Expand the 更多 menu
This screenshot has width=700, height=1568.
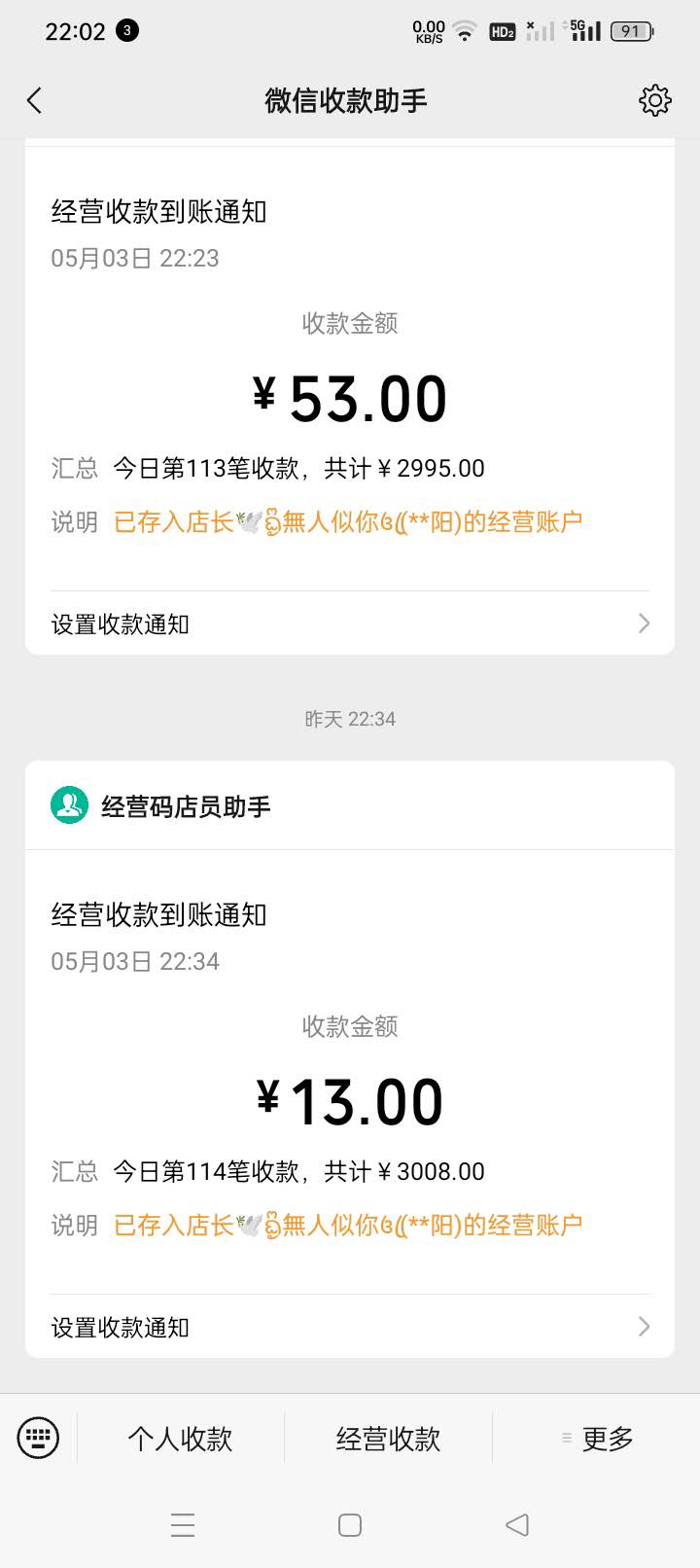coord(597,1439)
